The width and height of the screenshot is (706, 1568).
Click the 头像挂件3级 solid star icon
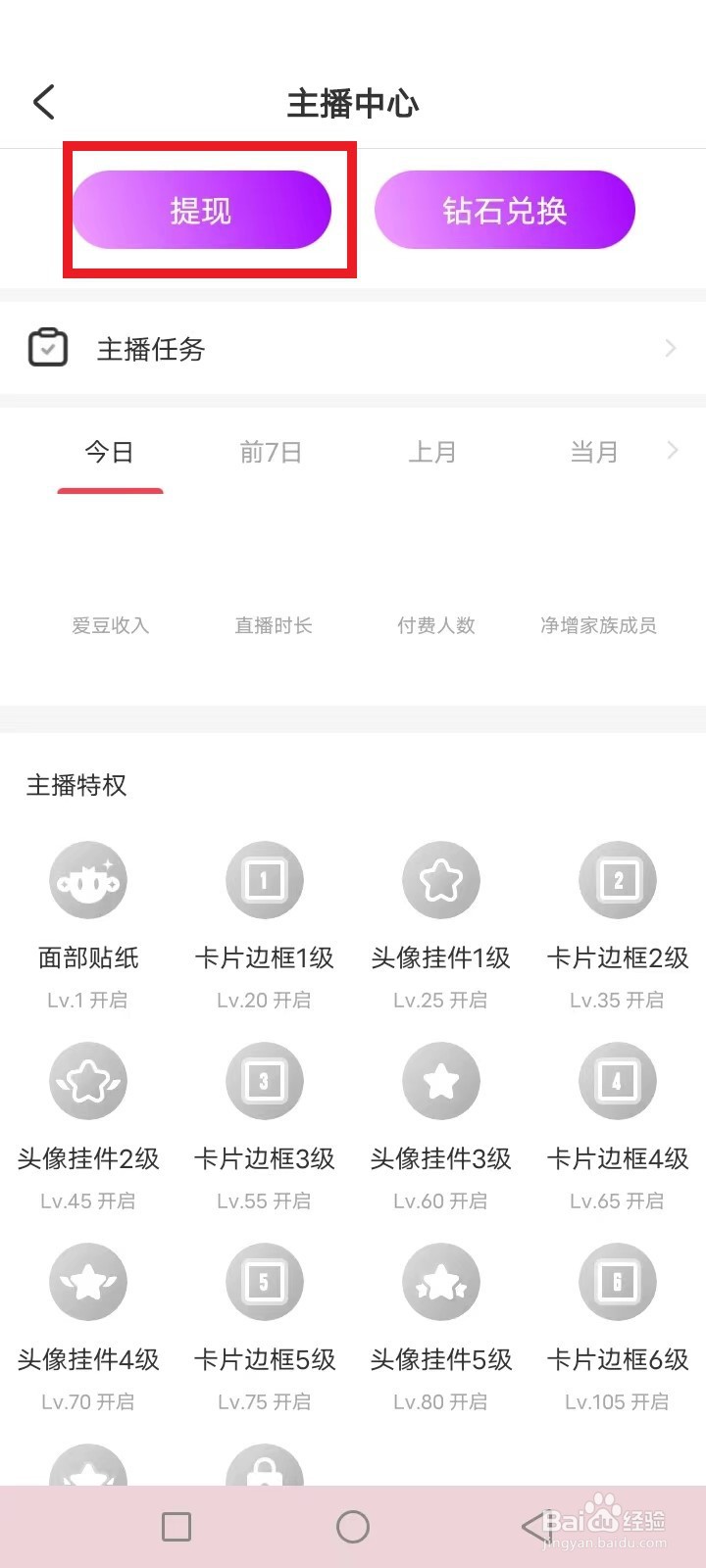coord(440,1080)
